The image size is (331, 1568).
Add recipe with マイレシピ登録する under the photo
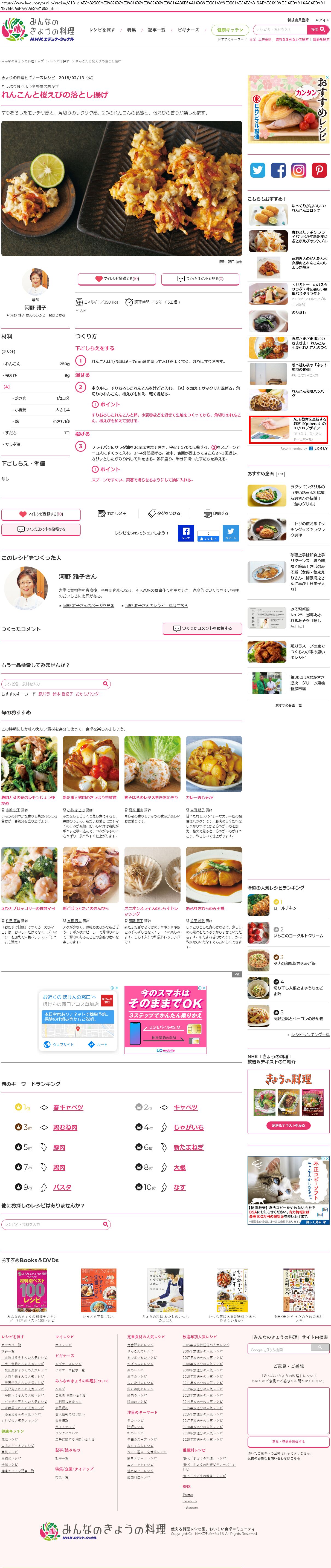[x=117, y=279]
